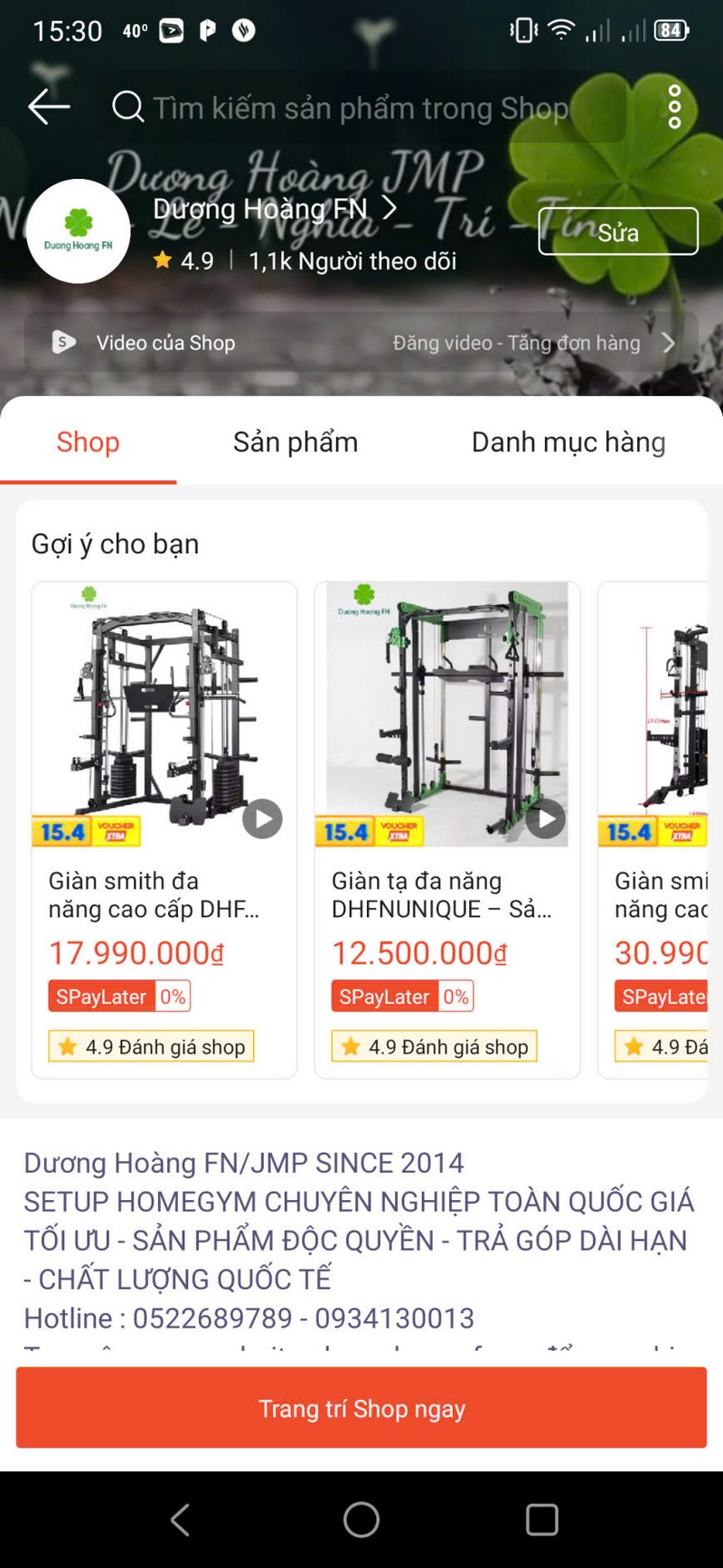The image size is (723, 1568).
Task: Tap the VOUCHER XTRA badge on the first product
Action: pos(116,831)
